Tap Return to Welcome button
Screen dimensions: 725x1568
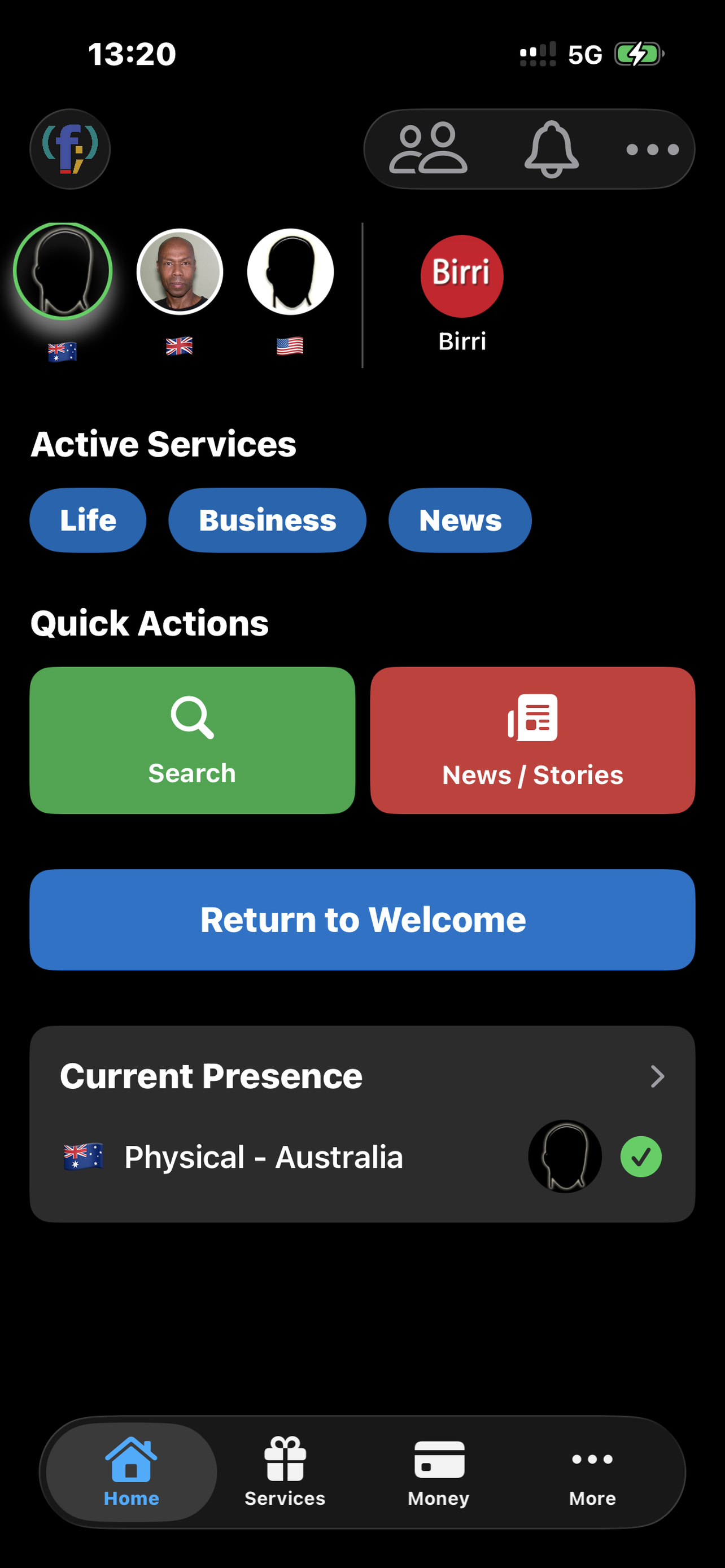pos(363,919)
